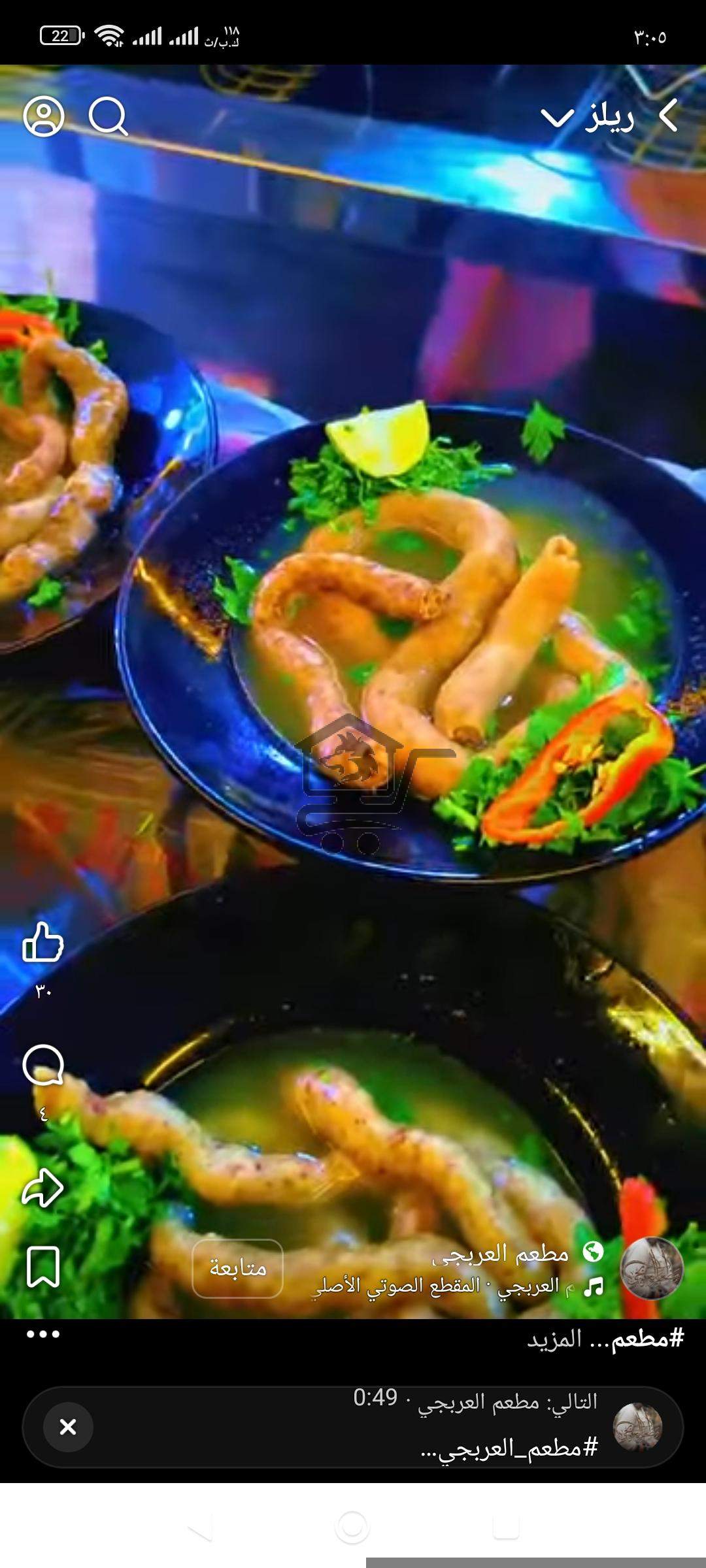This screenshot has width=706, height=1568.
Task: Open the comments on this reel
Action: click(43, 1065)
